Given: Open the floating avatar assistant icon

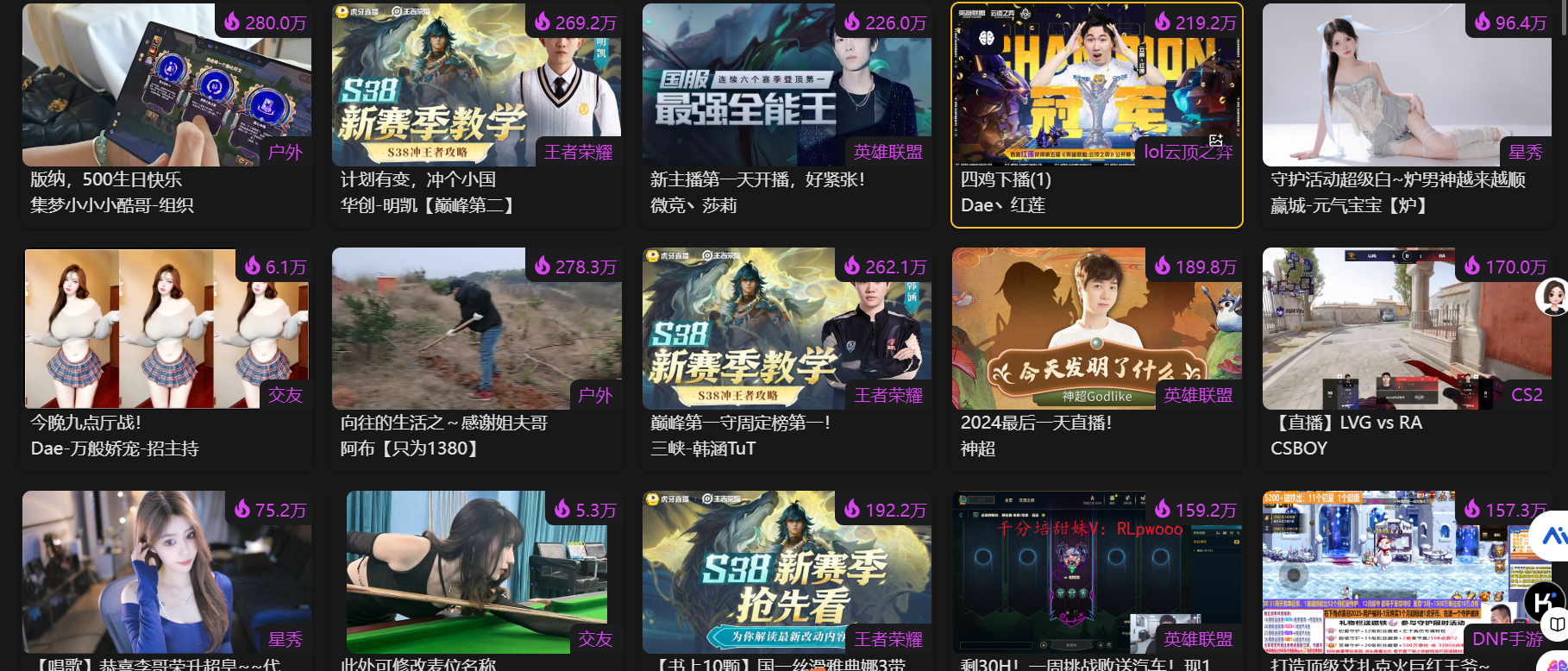Looking at the screenshot, I should 1552,297.
